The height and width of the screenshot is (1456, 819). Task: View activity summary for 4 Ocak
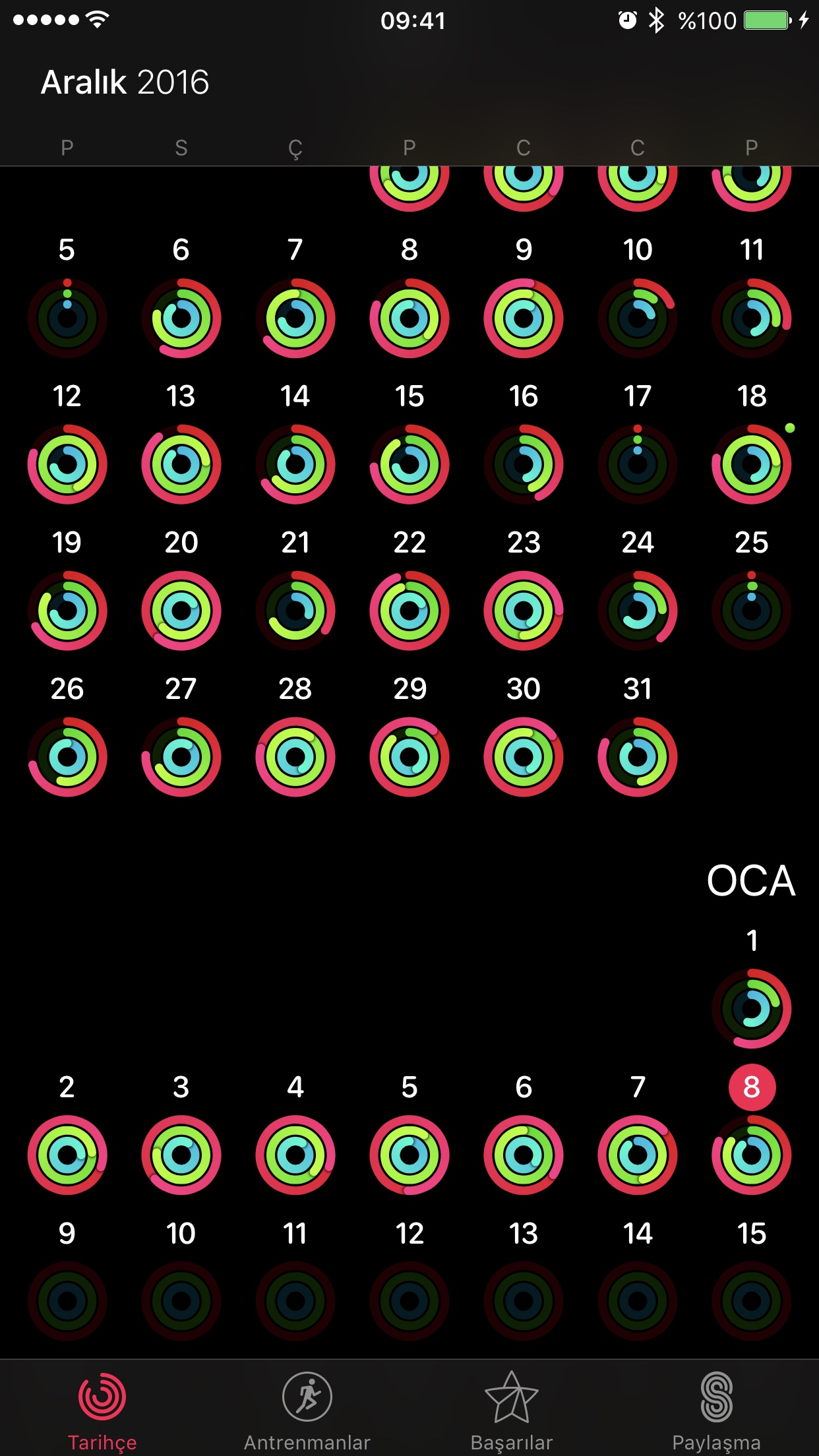pyautogui.click(x=295, y=1155)
